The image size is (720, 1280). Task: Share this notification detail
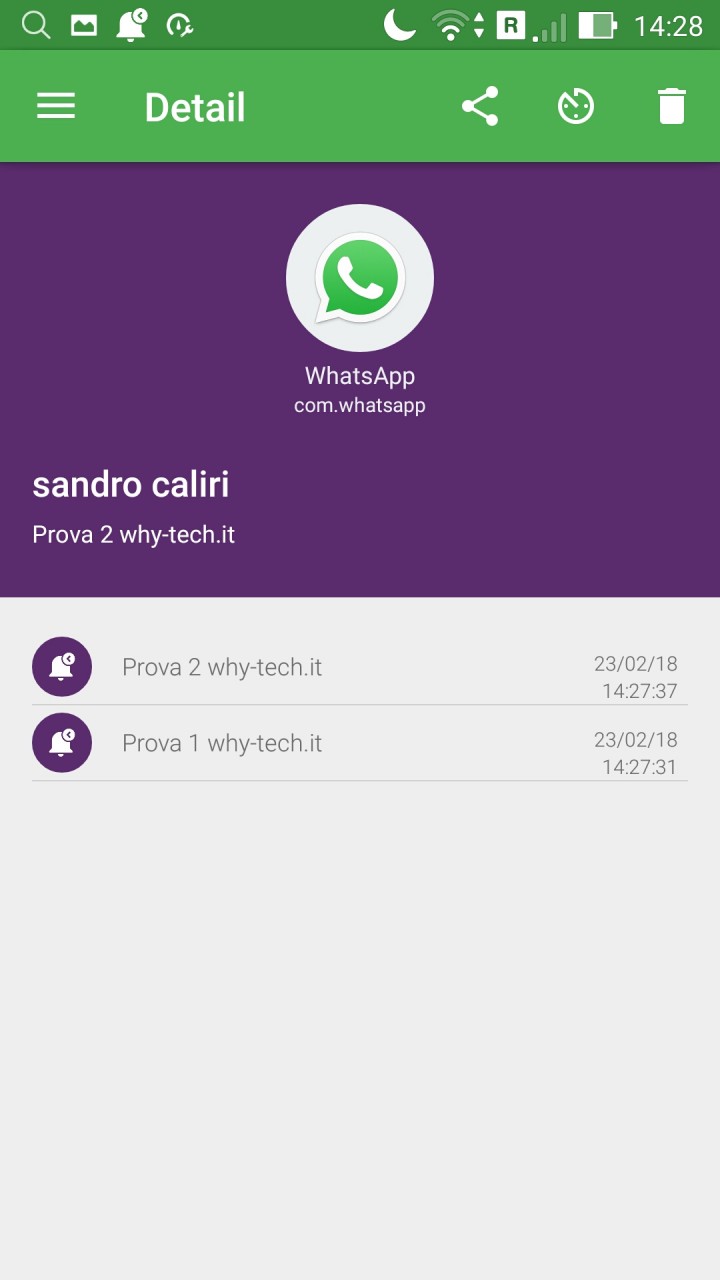(480, 106)
